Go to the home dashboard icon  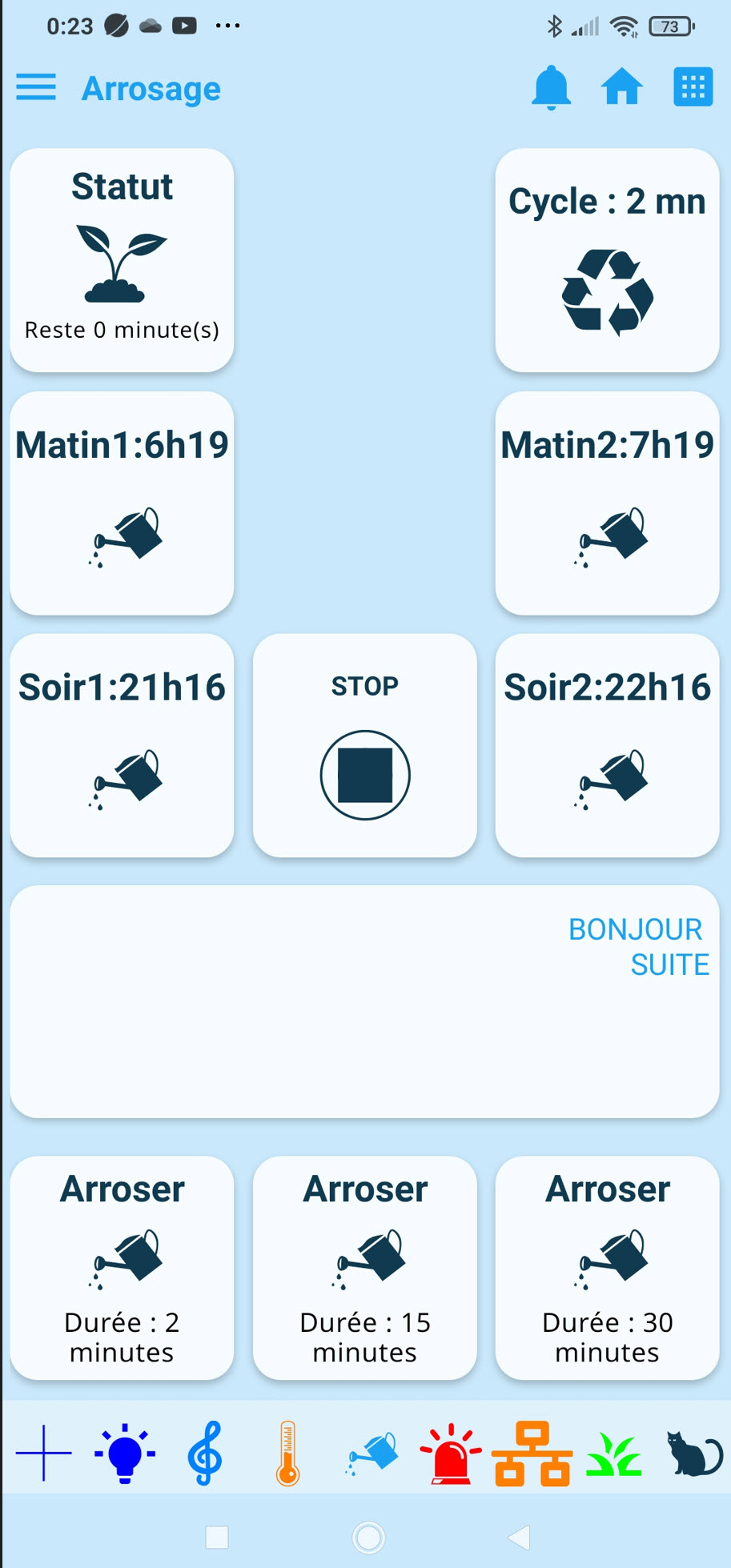tap(622, 87)
